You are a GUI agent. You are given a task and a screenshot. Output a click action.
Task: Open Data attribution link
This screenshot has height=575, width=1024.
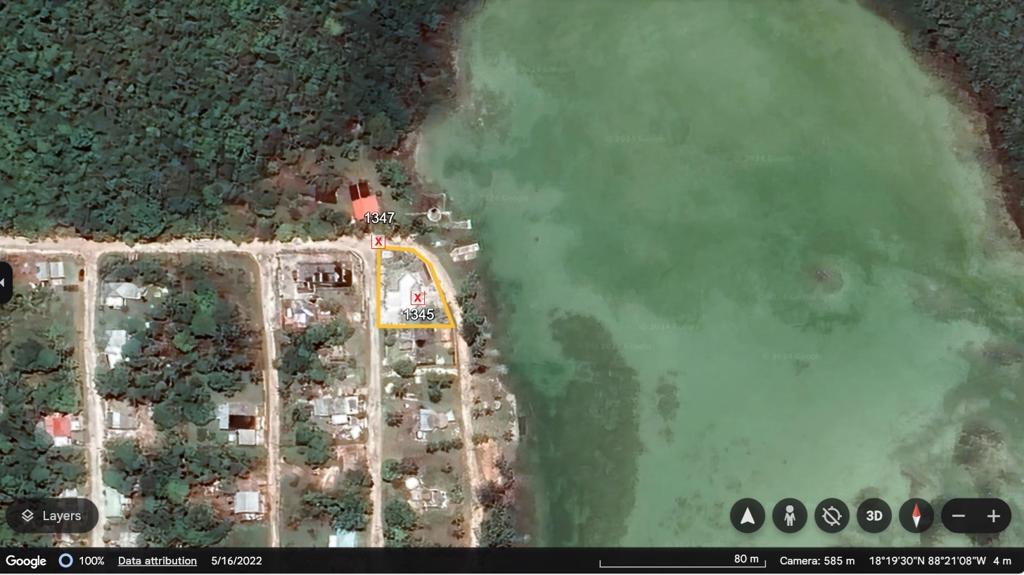155,561
